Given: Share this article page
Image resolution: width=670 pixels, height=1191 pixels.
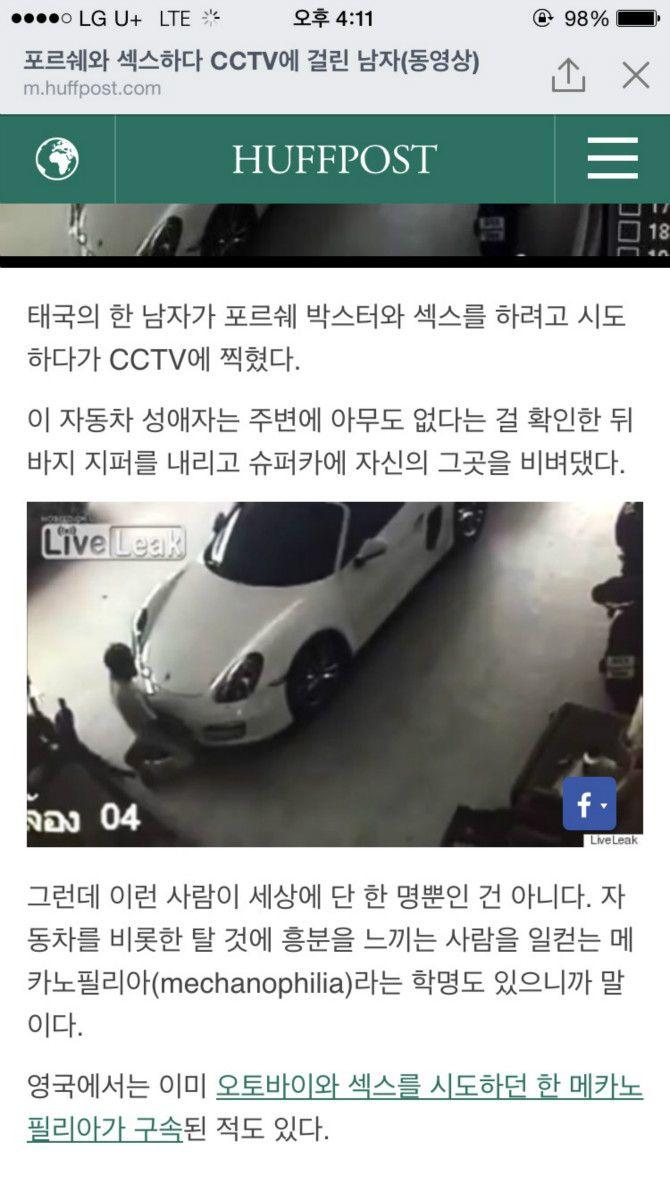Looking at the screenshot, I should [568, 75].
